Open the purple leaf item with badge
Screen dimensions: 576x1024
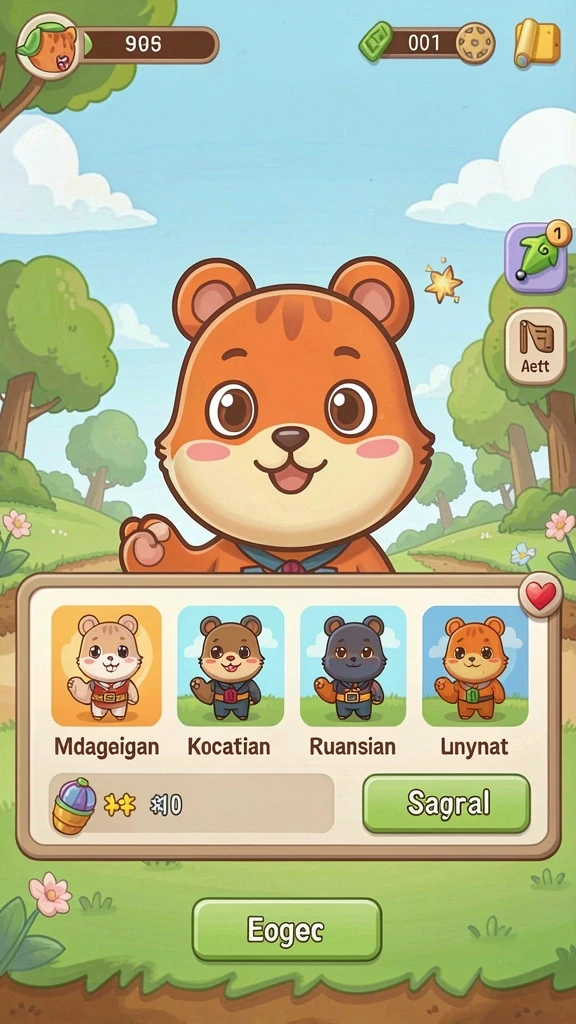(x=536, y=257)
